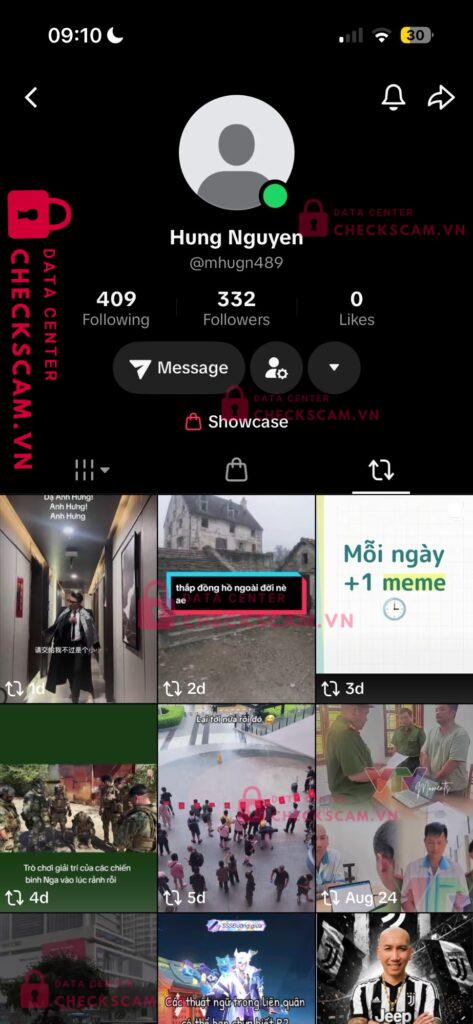Image resolution: width=473 pixels, height=1024 pixels.
Task: Open the 'tháp đồng hồ' video from 2d
Action: (x=236, y=598)
